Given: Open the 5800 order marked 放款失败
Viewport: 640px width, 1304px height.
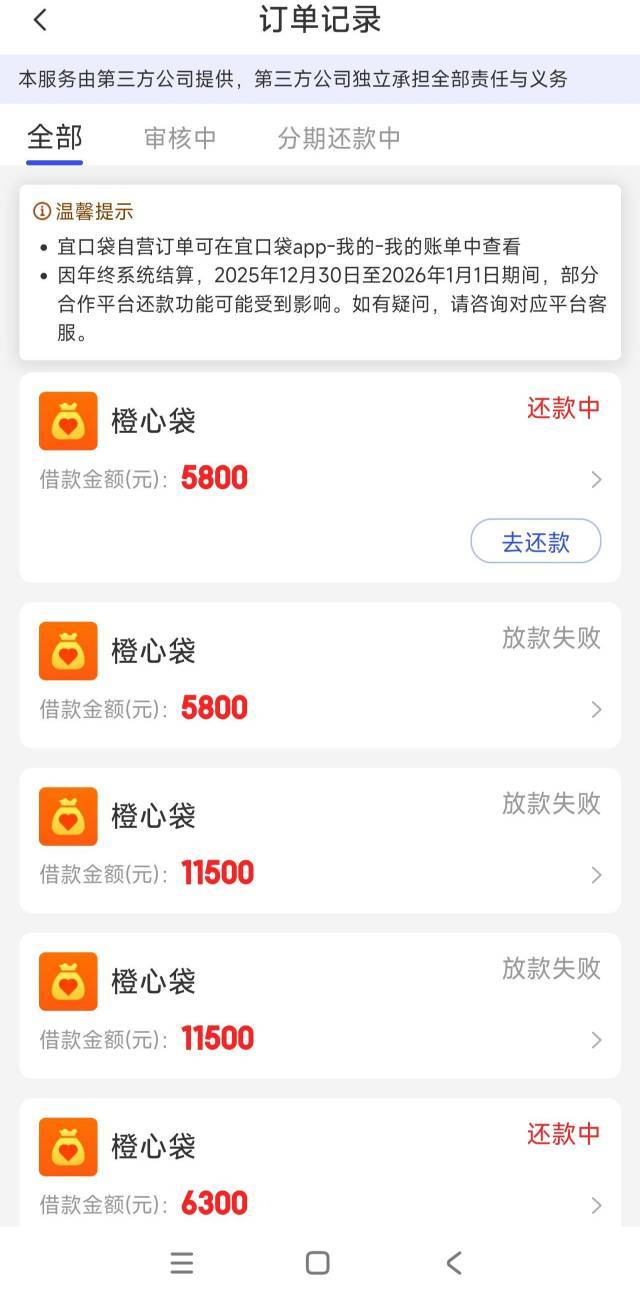Looking at the screenshot, I should pos(320,676).
